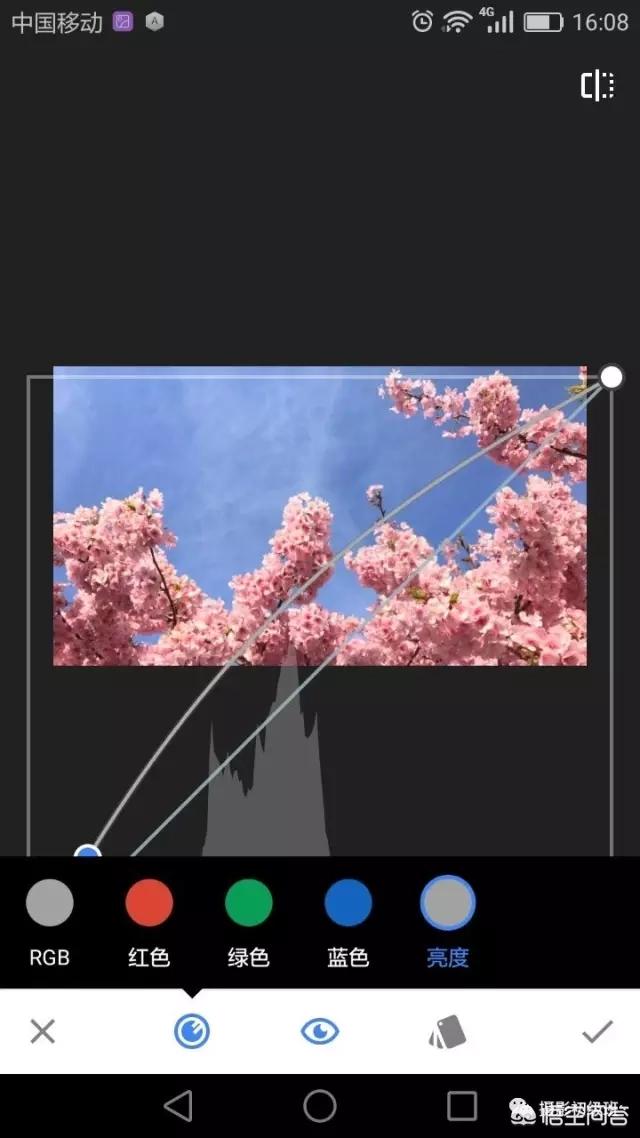
Task: Select the 红色 red channel
Action: click(149, 903)
